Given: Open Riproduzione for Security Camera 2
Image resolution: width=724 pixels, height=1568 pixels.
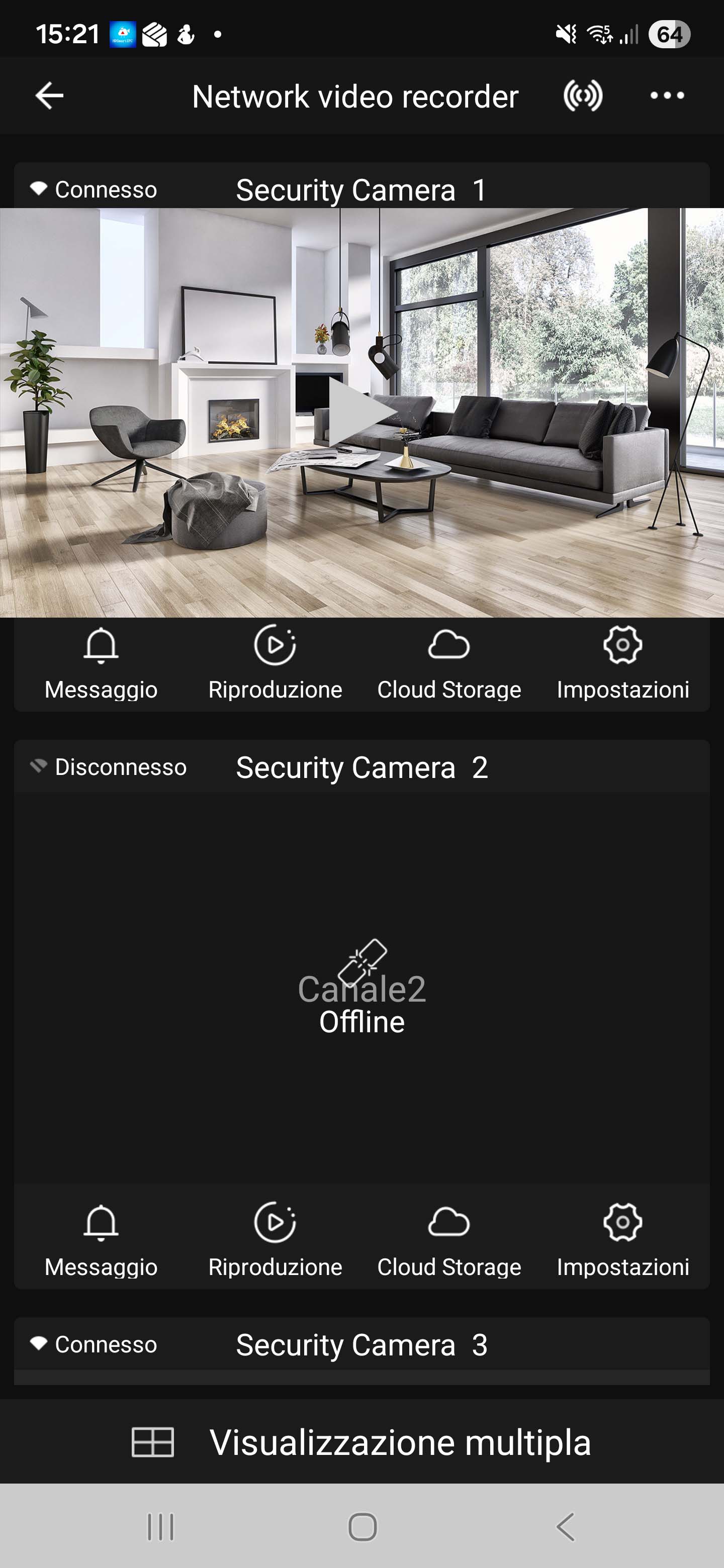Looking at the screenshot, I should pos(275,1240).
